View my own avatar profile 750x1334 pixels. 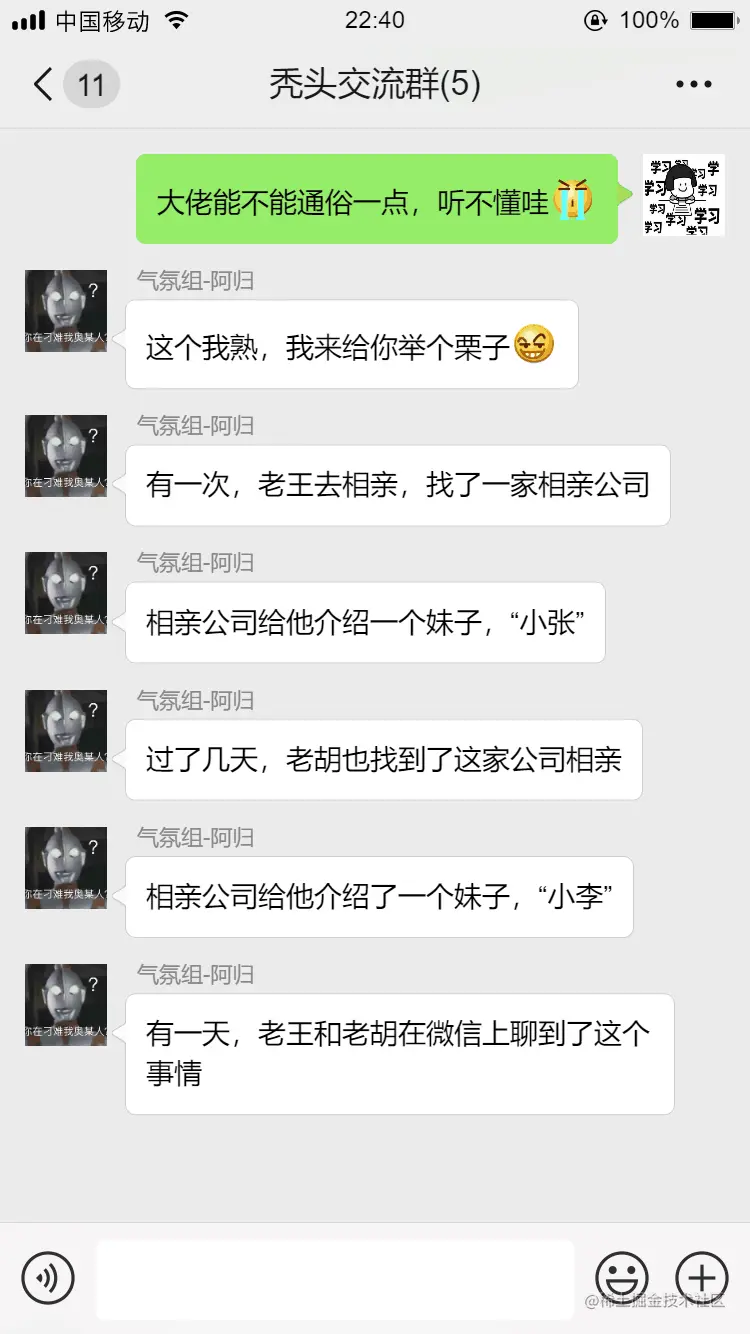(x=684, y=195)
